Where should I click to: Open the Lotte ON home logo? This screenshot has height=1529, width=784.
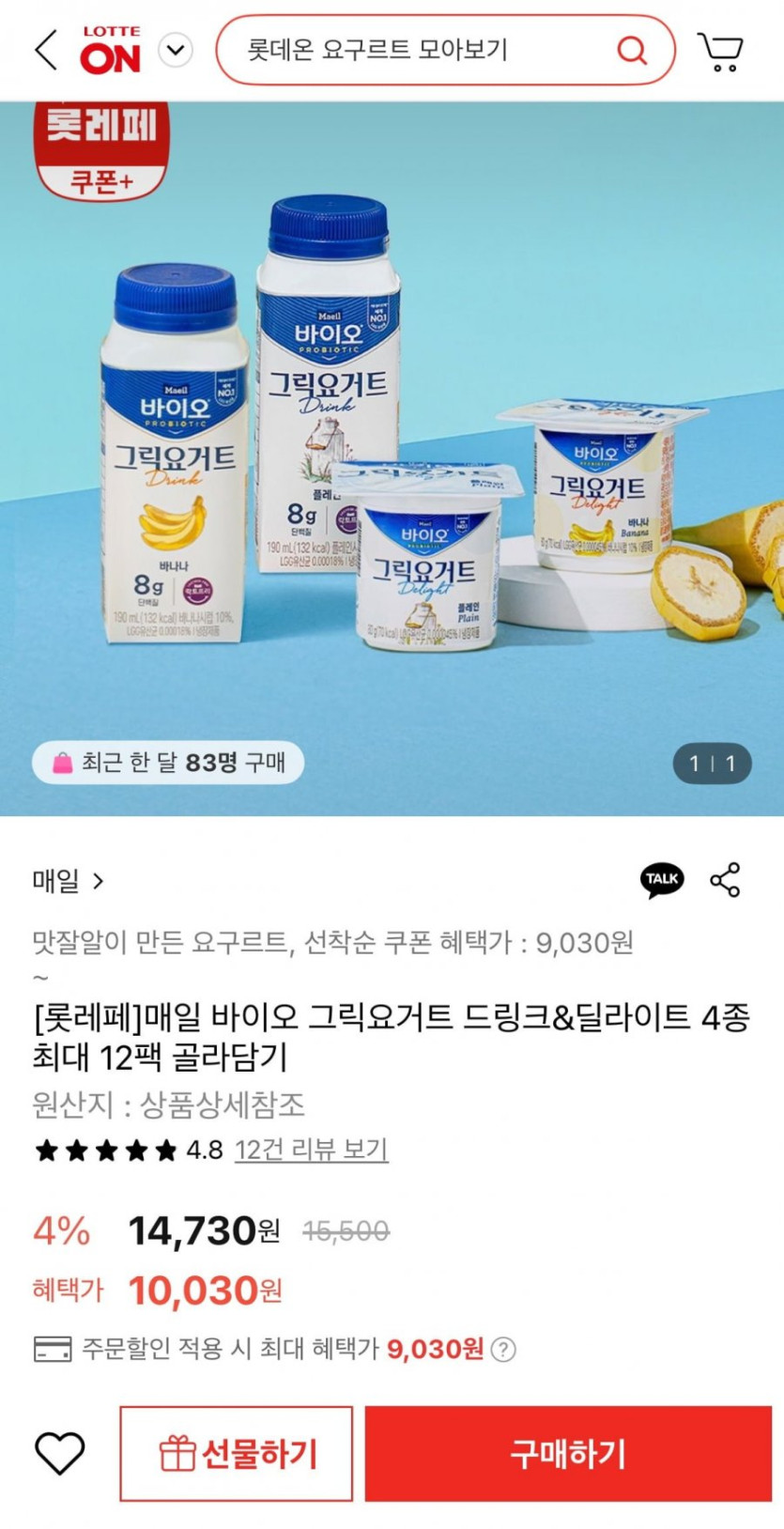[111, 50]
